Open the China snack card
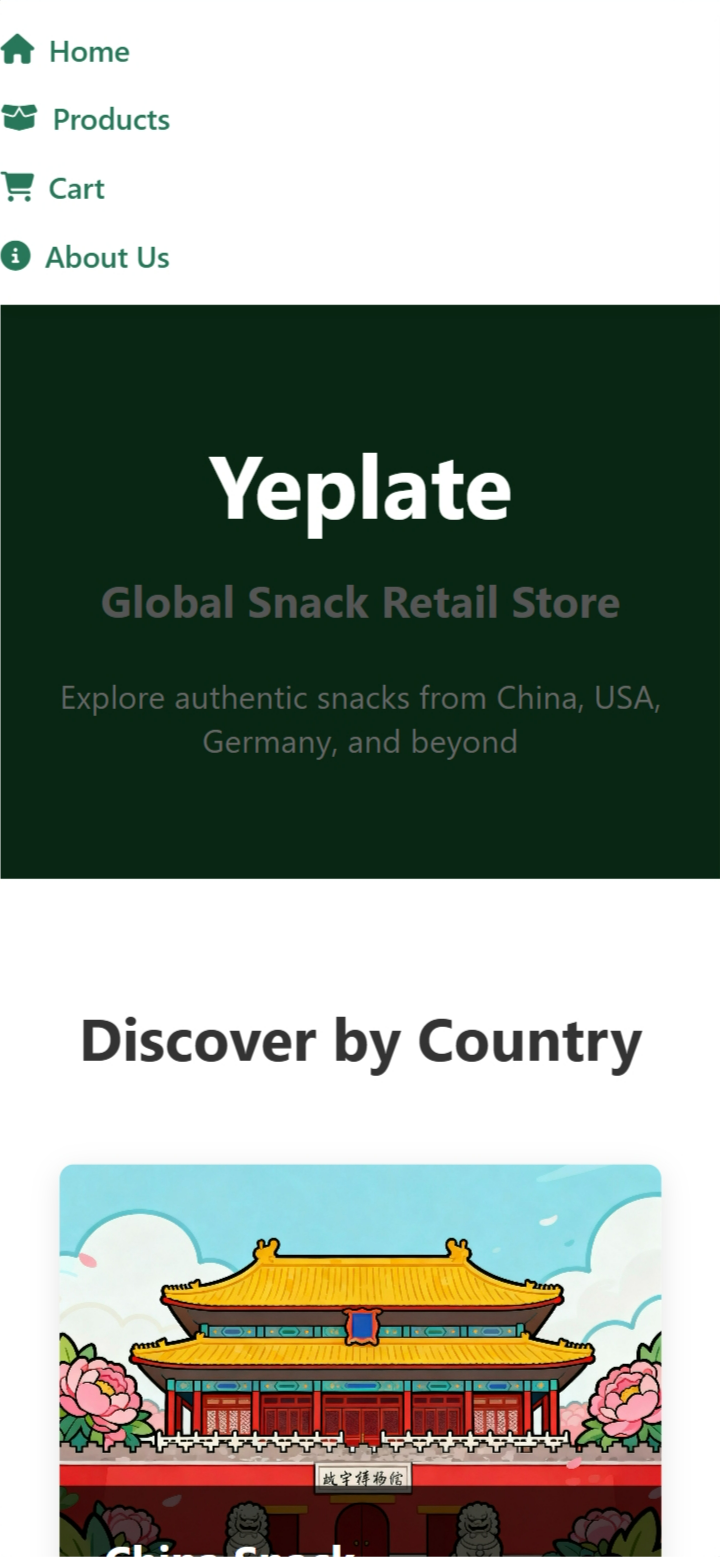Screen dimensions: 720x1557 coord(360,1360)
